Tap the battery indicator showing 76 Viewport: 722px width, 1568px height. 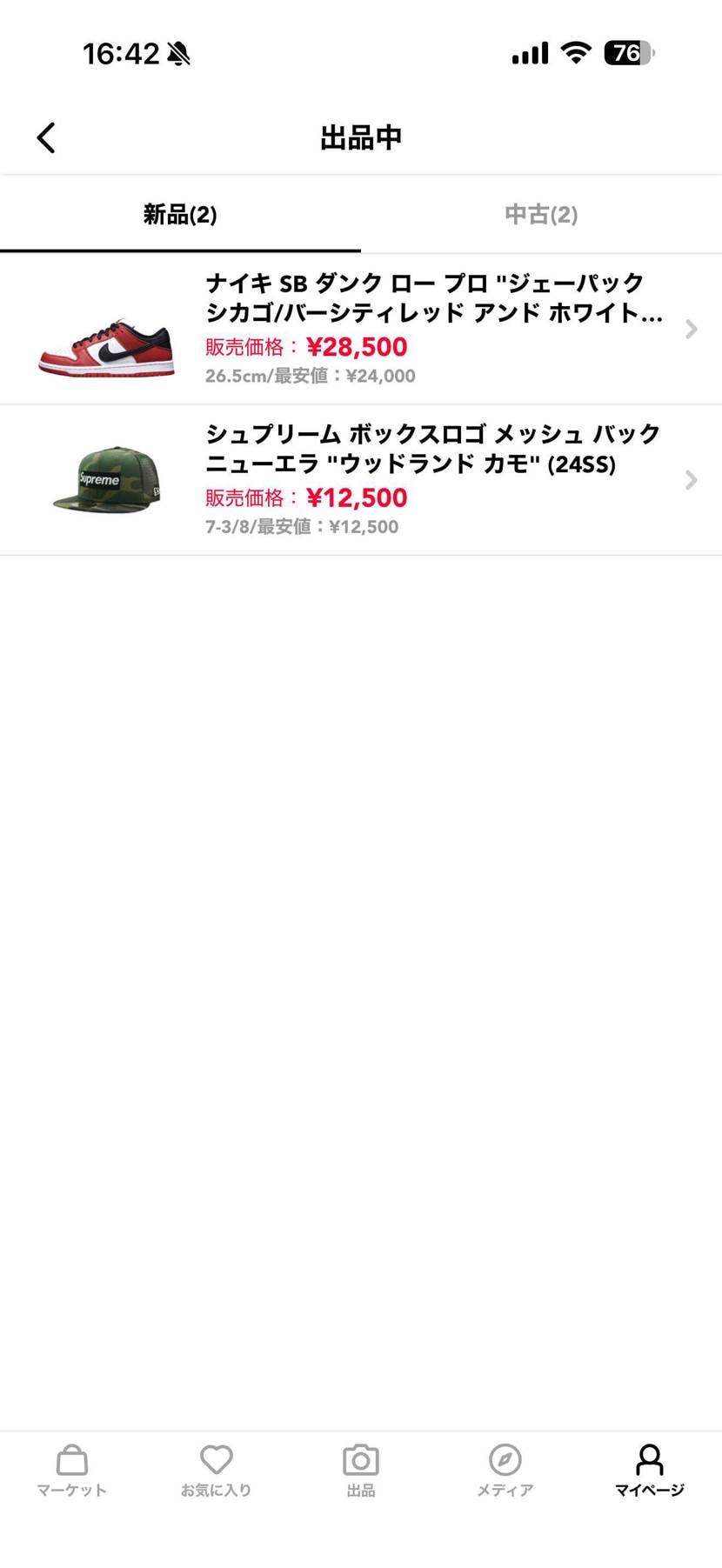pos(623,52)
